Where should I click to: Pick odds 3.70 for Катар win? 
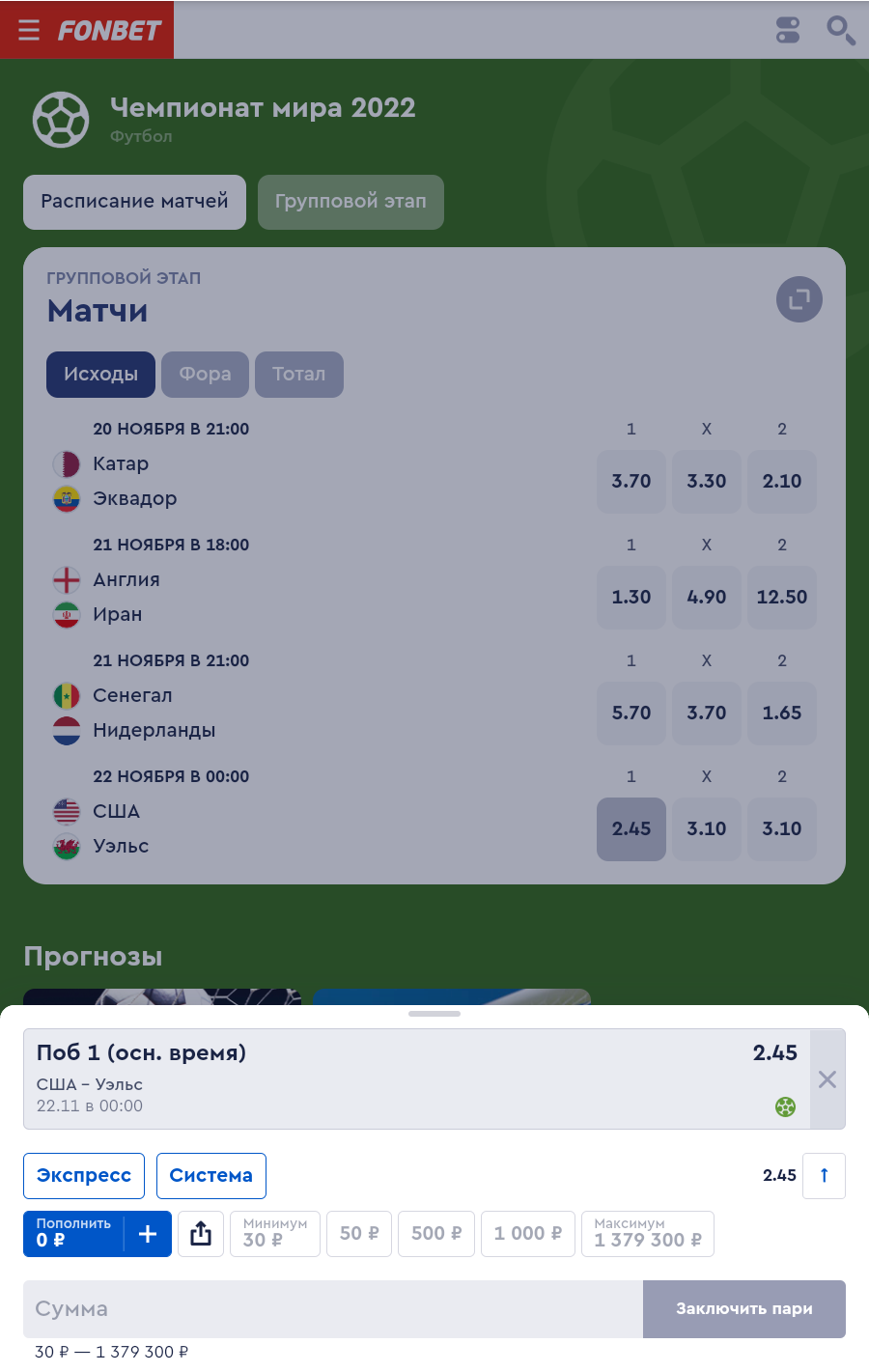(x=631, y=481)
